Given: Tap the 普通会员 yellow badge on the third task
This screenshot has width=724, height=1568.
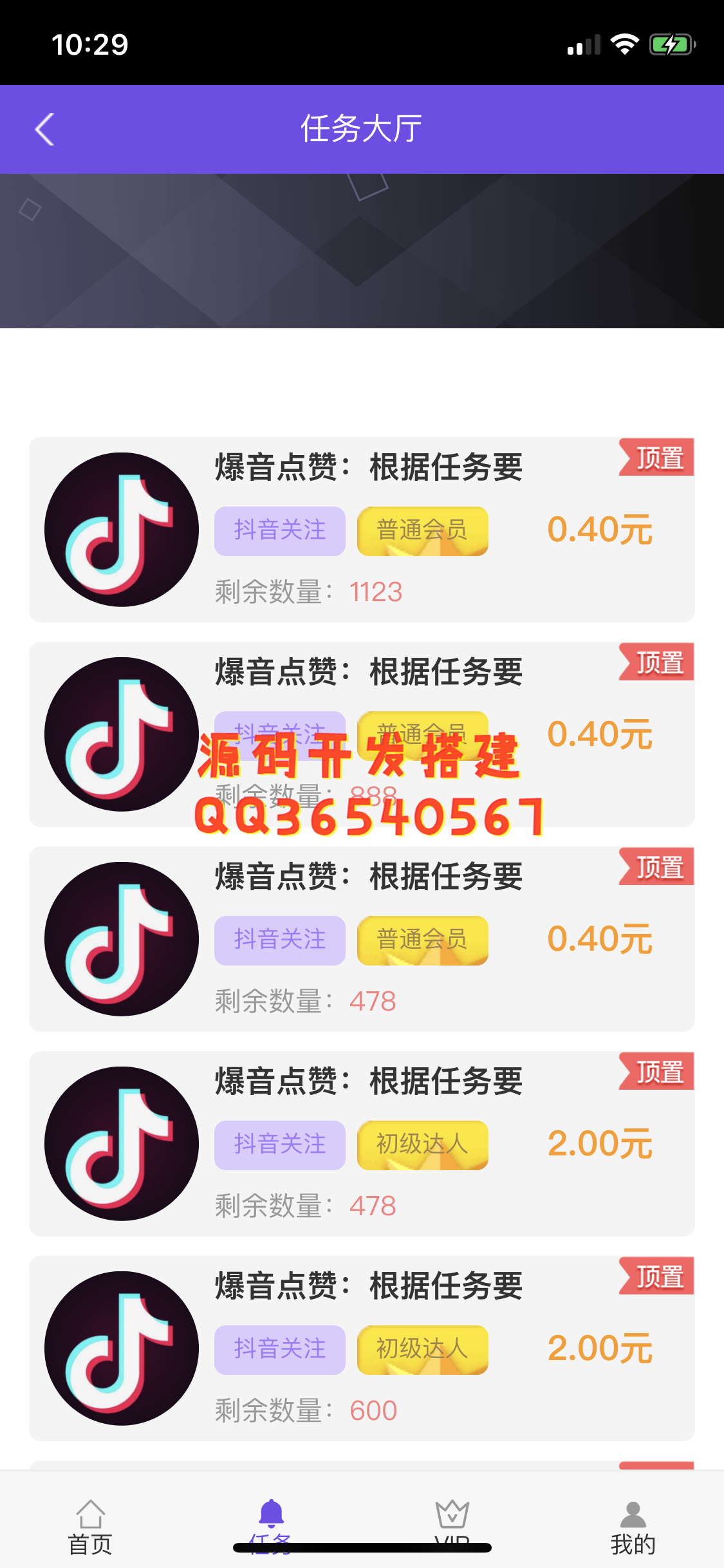Looking at the screenshot, I should (x=422, y=940).
